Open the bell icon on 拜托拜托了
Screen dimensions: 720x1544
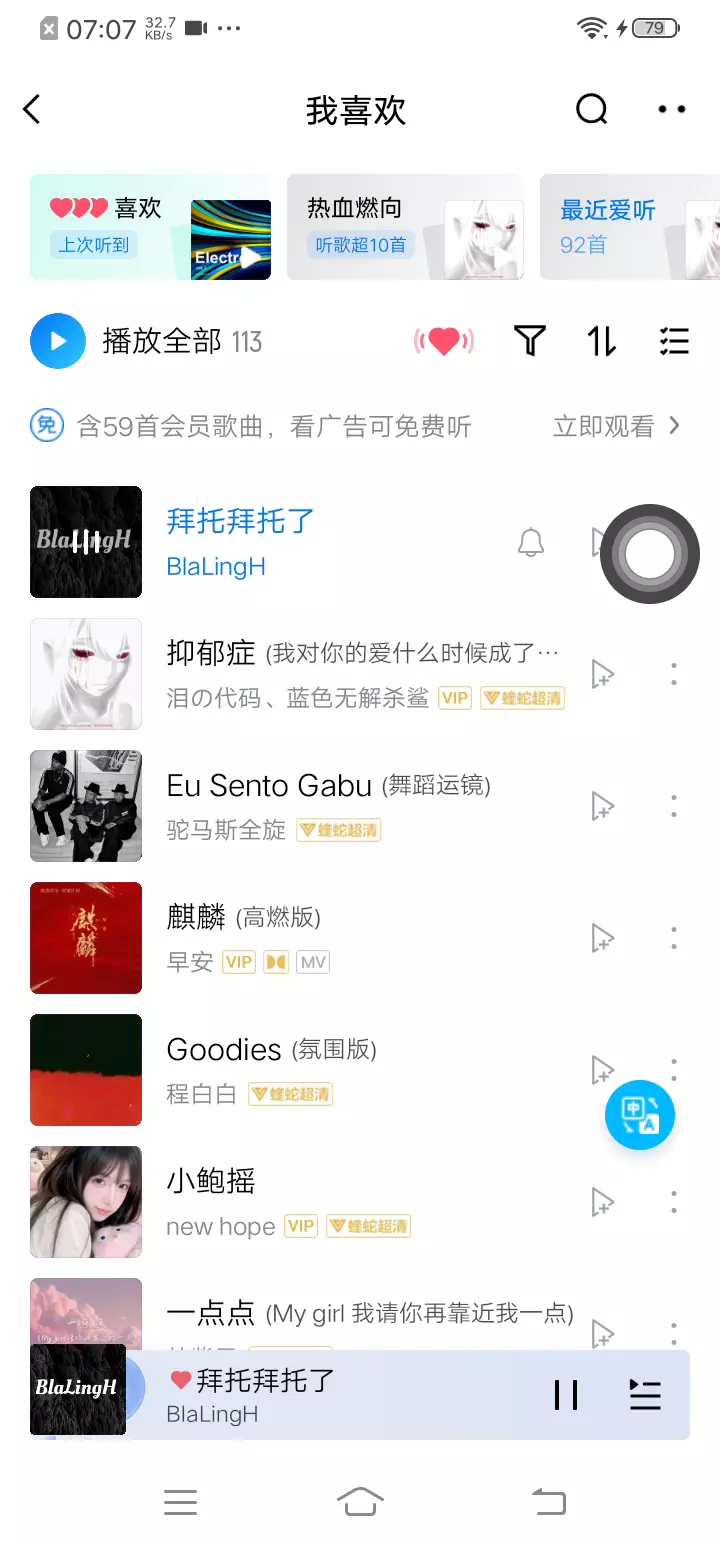click(x=531, y=542)
